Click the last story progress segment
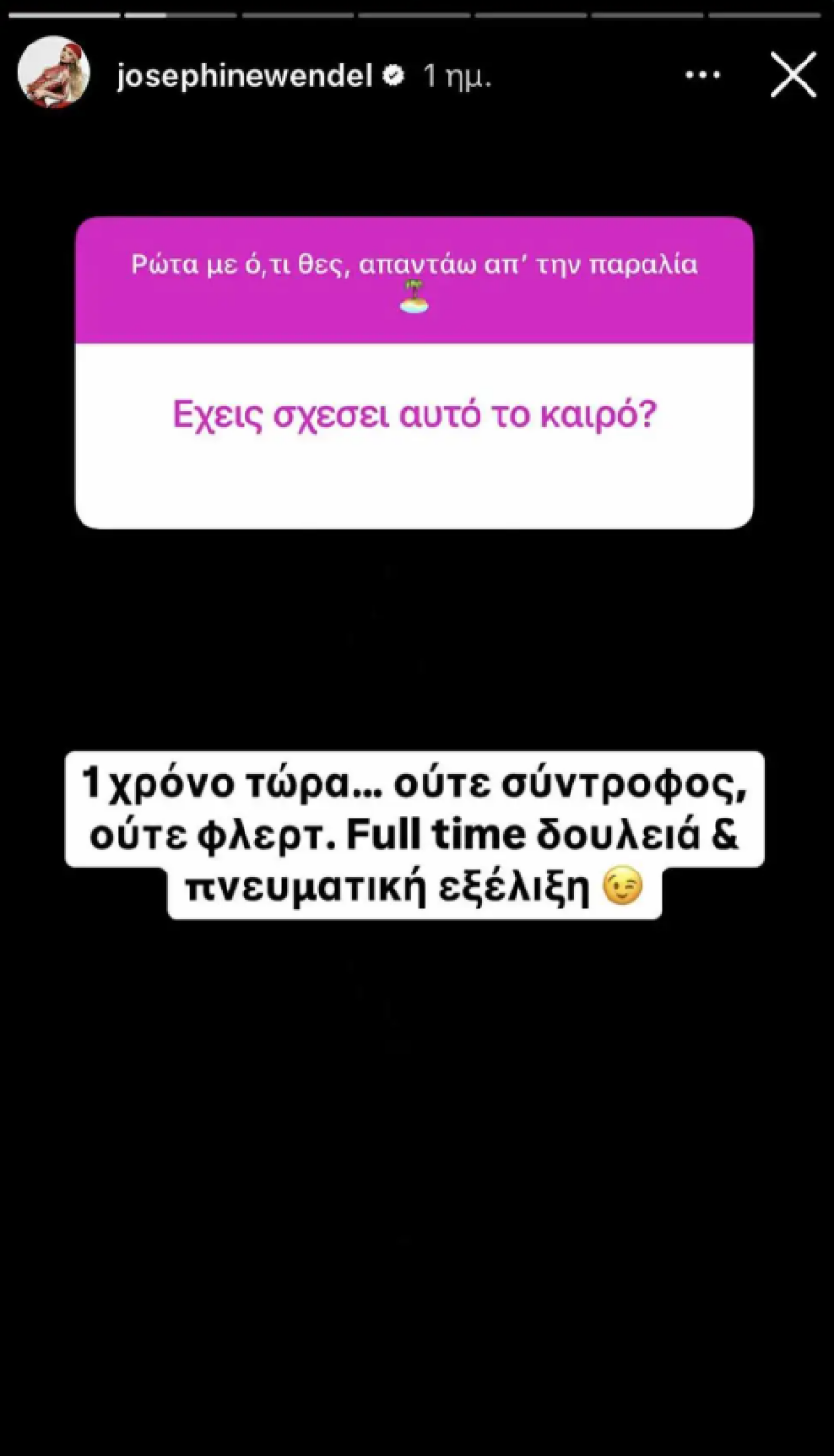Viewport: 834px width, 1456px height. pyautogui.click(x=764, y=13)
